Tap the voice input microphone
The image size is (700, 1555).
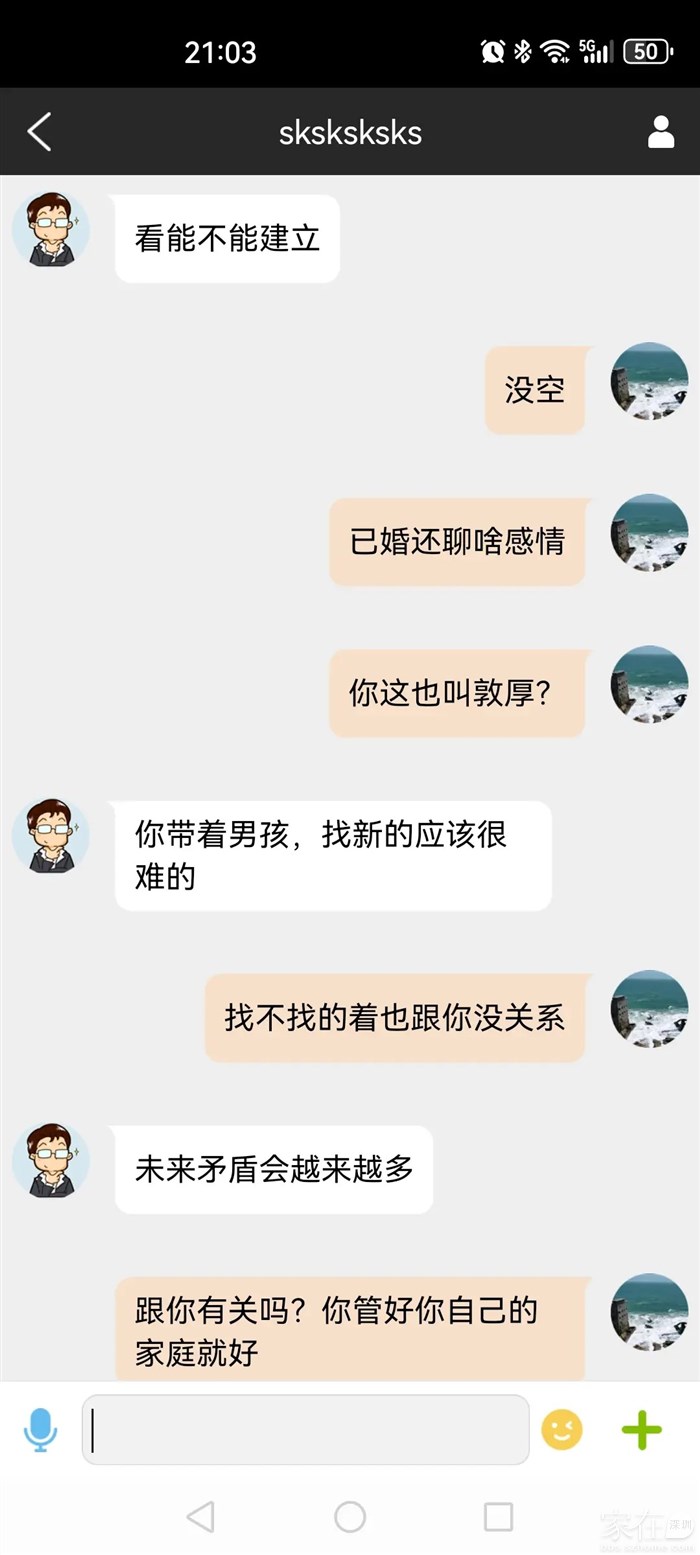(40, 1430)
